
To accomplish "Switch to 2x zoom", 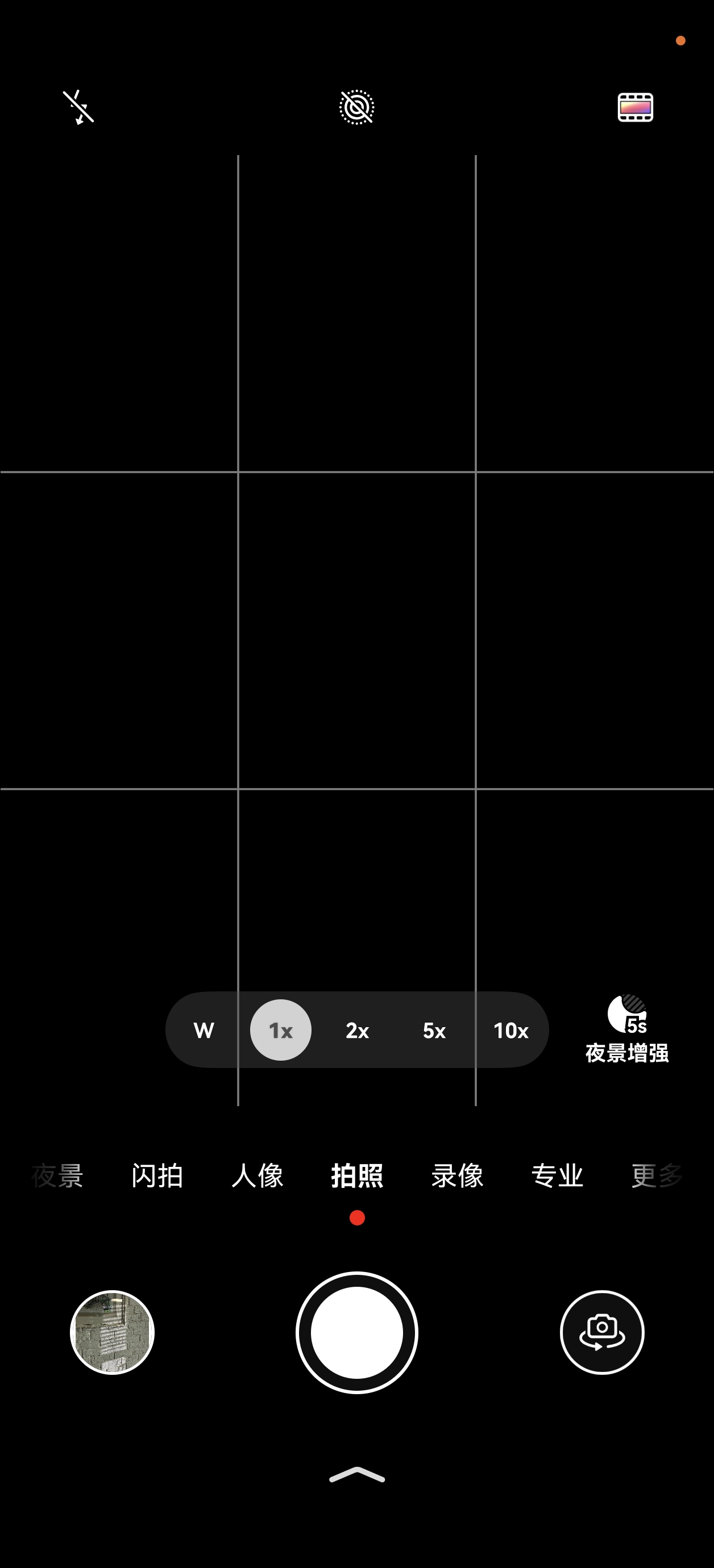I will click(358, 1030).
